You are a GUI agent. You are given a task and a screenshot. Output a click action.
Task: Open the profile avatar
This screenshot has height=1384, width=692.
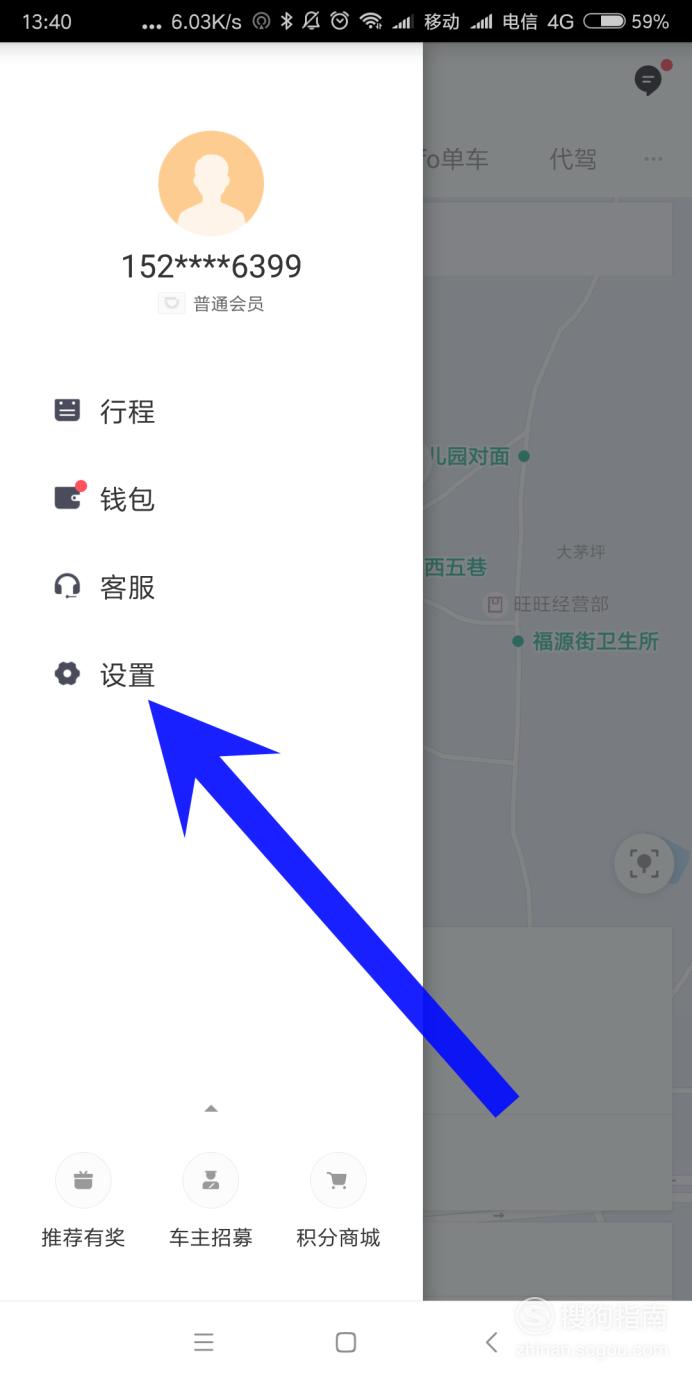[x=211, y=183]
